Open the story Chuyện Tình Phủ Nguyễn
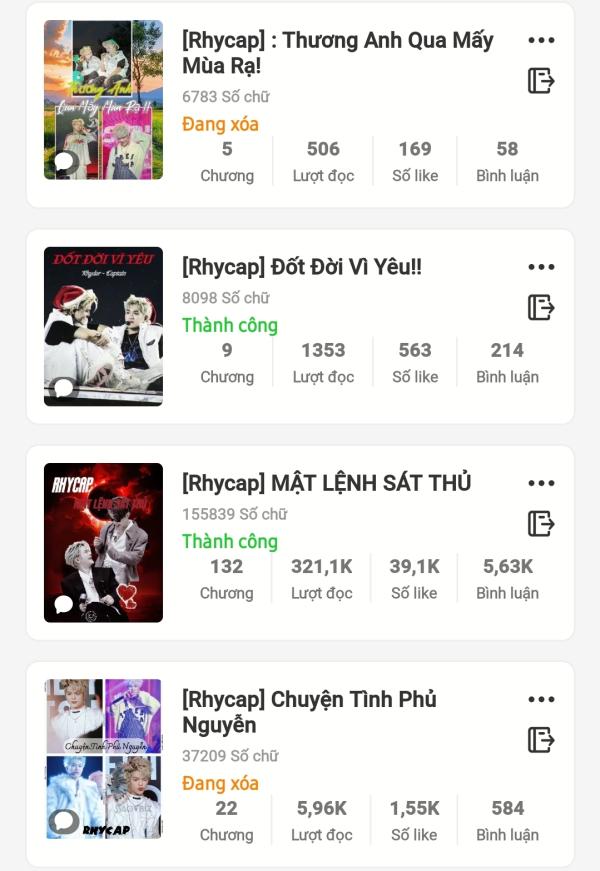The image size is (600, 871). pyautogui.click(x=309, y=711)
